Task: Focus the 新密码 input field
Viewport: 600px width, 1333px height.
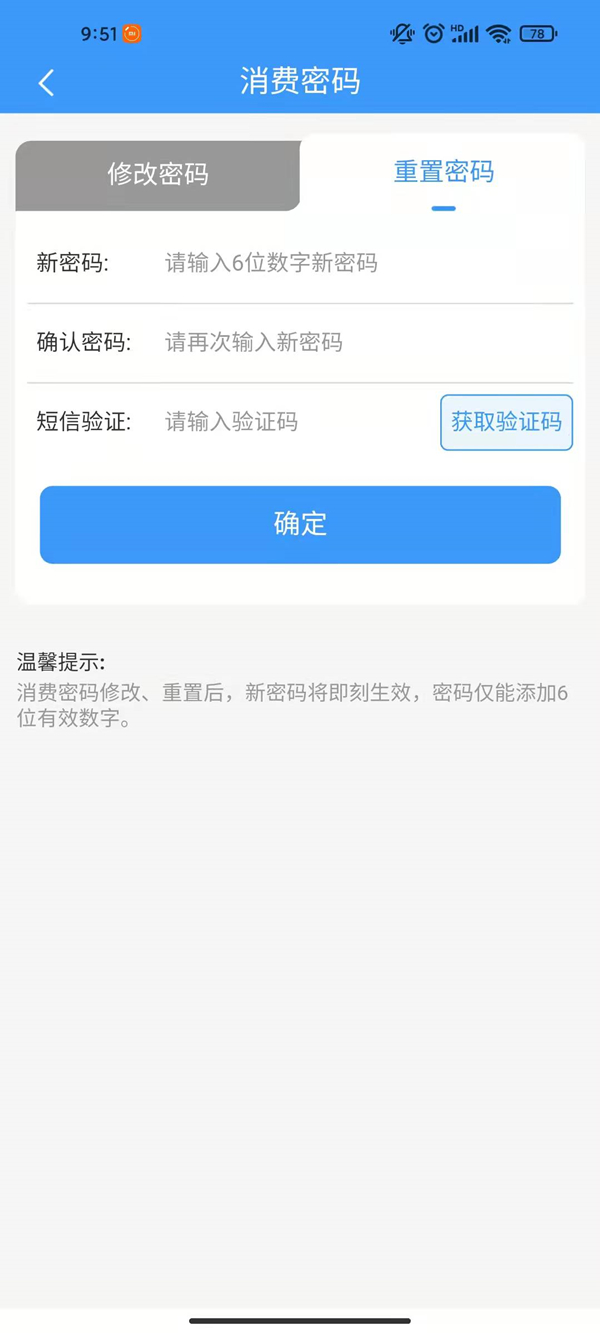Action: click(360, 264)
